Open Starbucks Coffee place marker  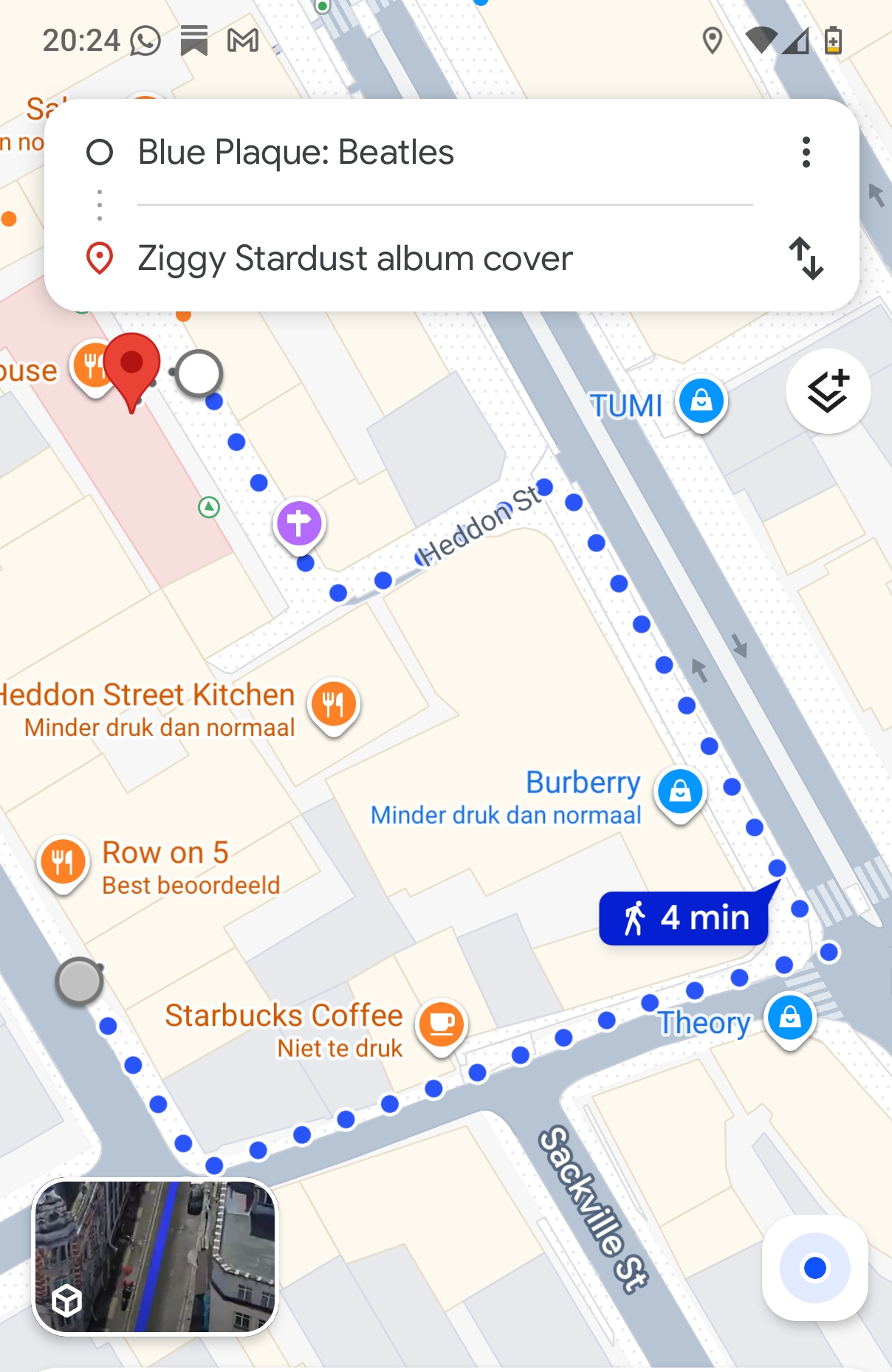tap(441, 1024)
